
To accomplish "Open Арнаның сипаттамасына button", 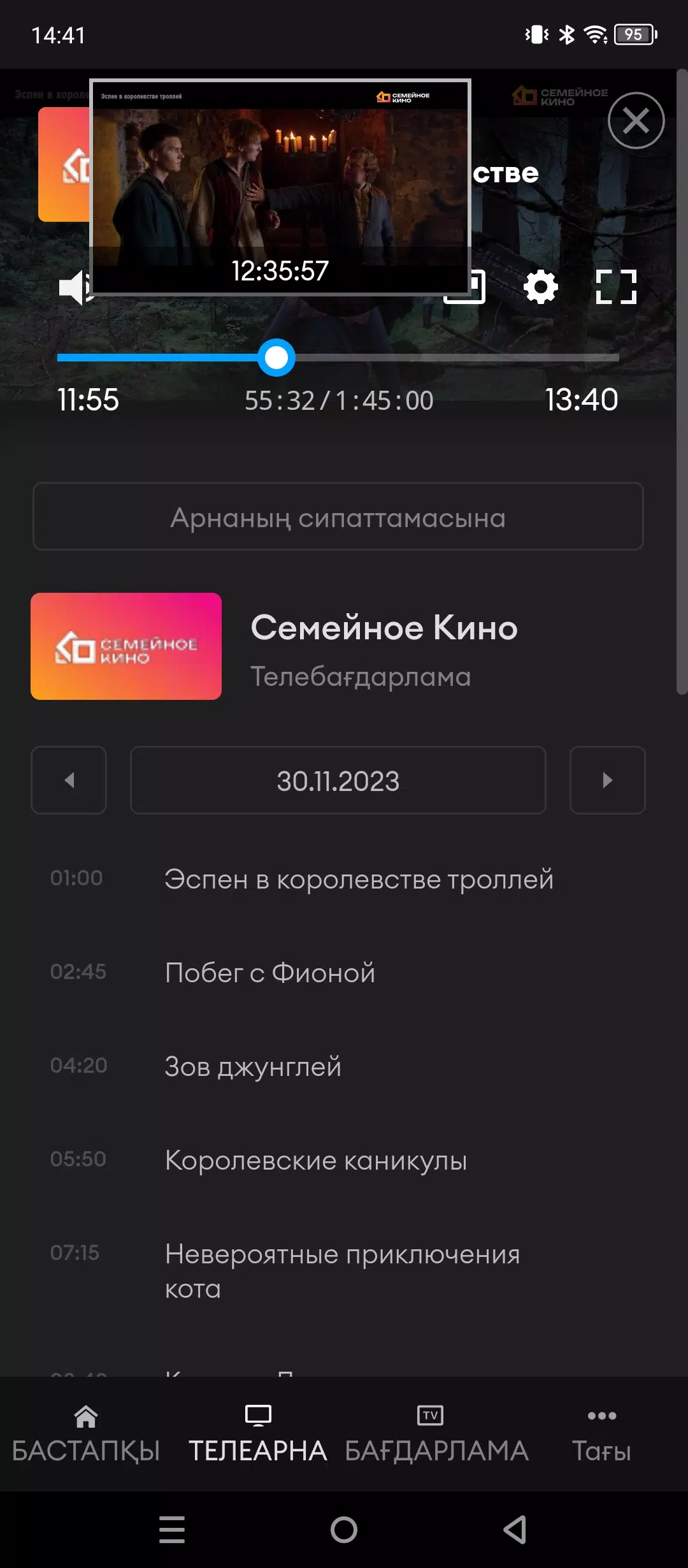I will coord(338,517).
